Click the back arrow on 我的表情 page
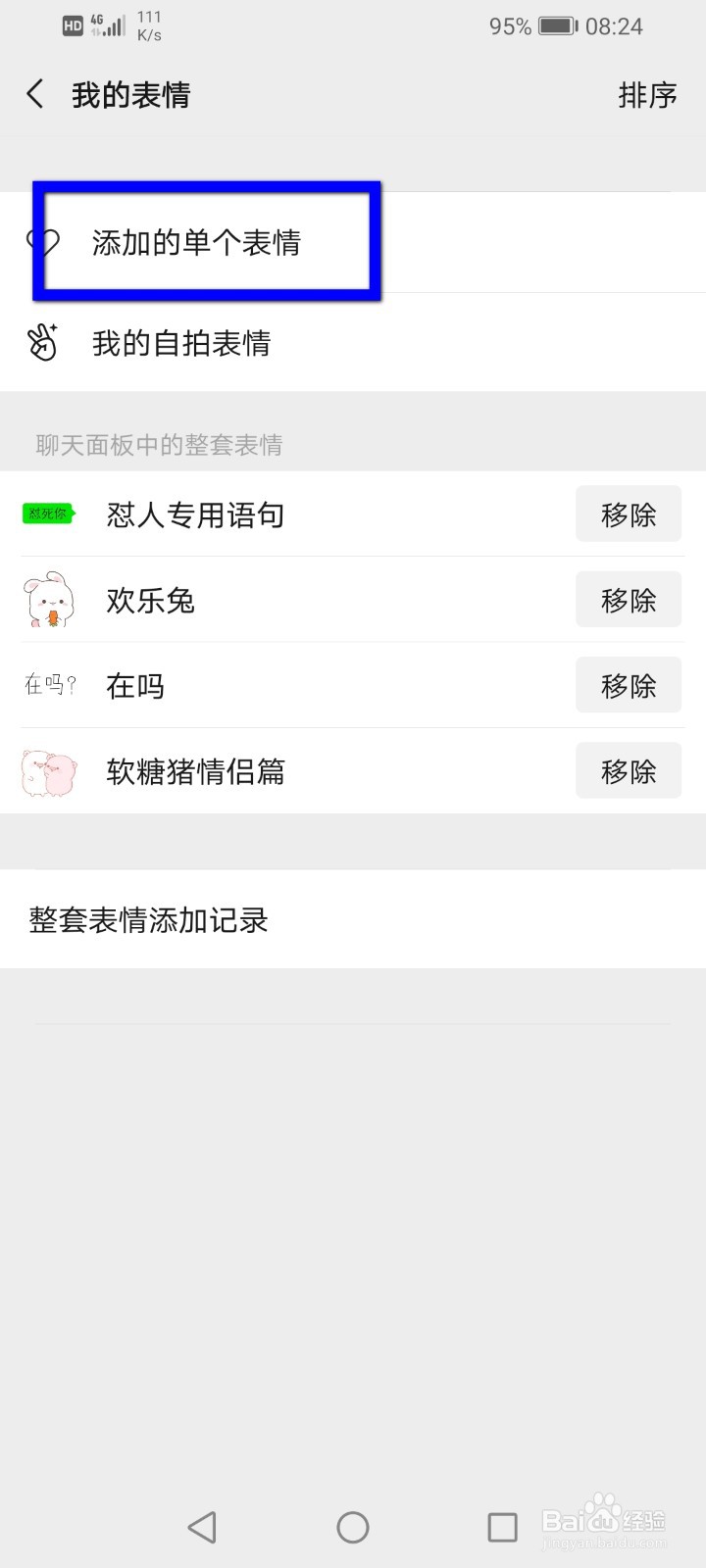The width and height of the screenshot is (706, 1568). coord(34,94)
